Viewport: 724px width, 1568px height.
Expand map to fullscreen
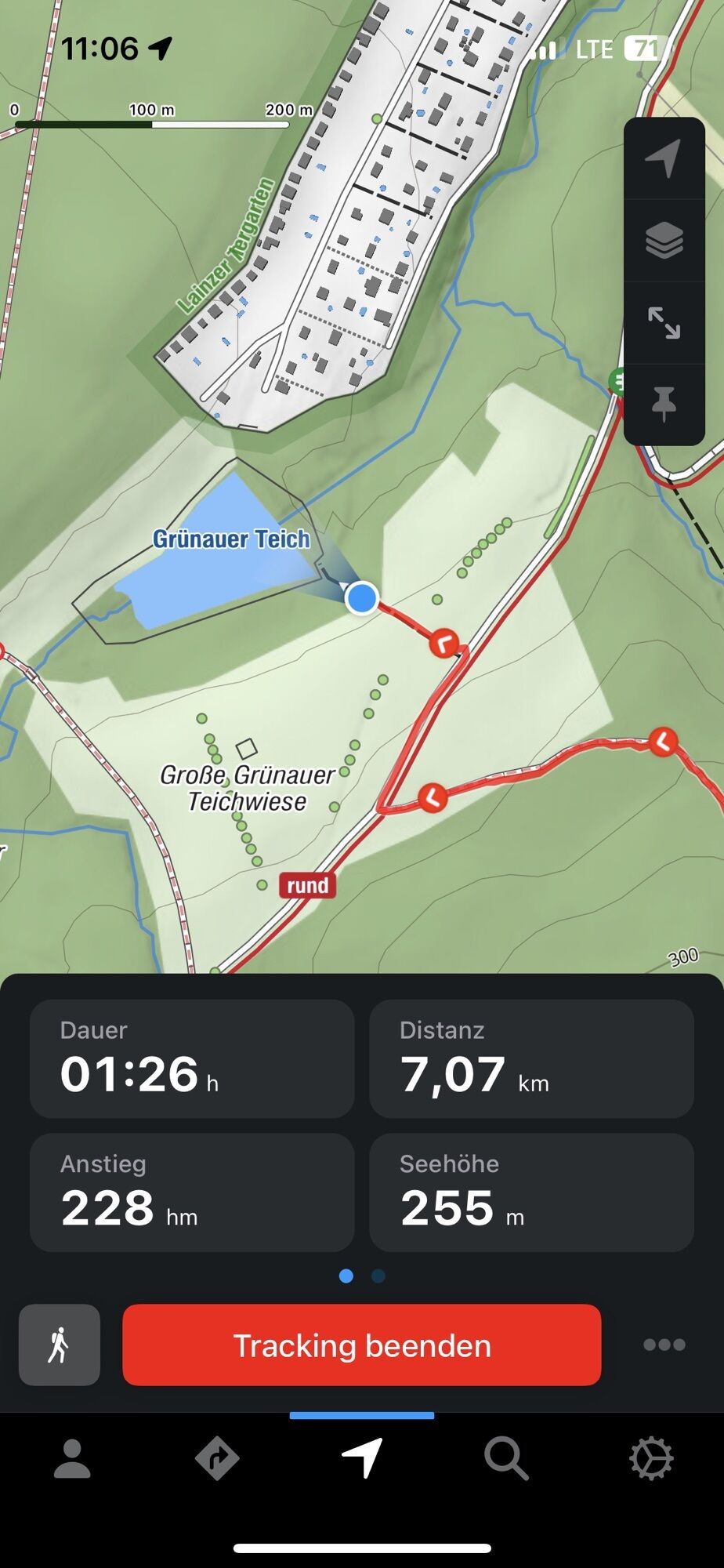click(x=664, y=323)
